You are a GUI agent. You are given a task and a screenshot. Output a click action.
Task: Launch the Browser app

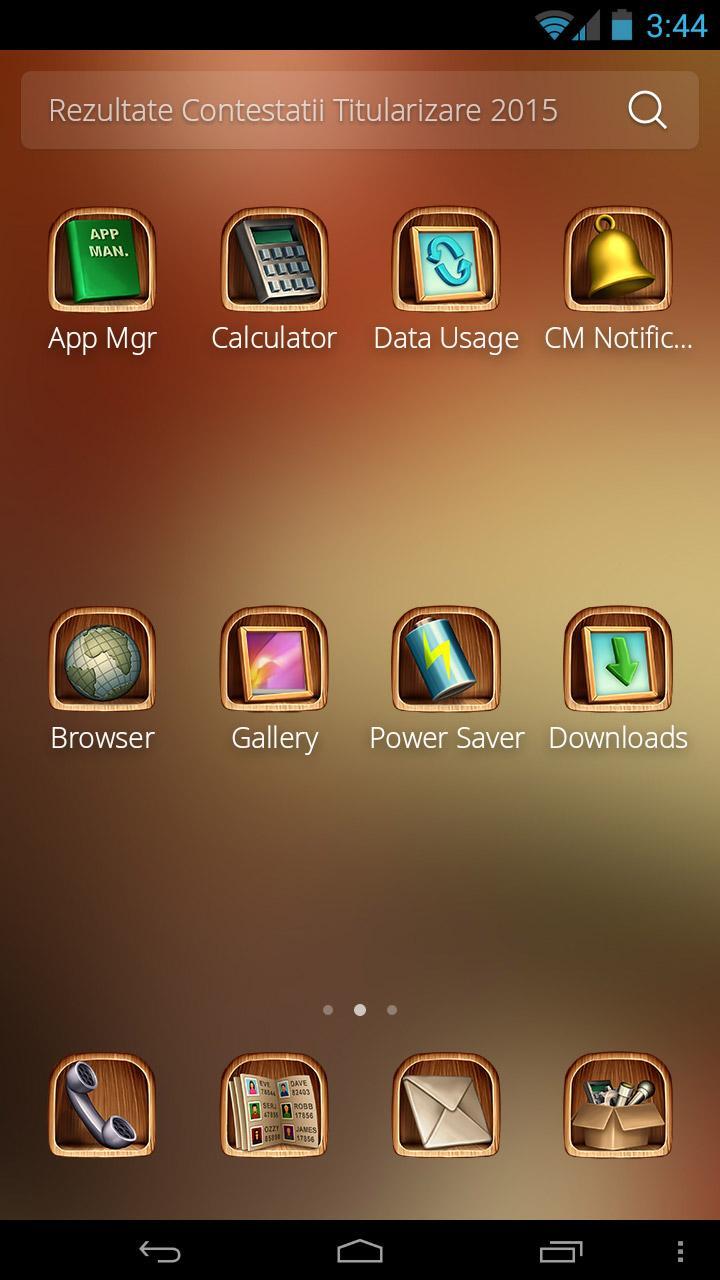101,660
